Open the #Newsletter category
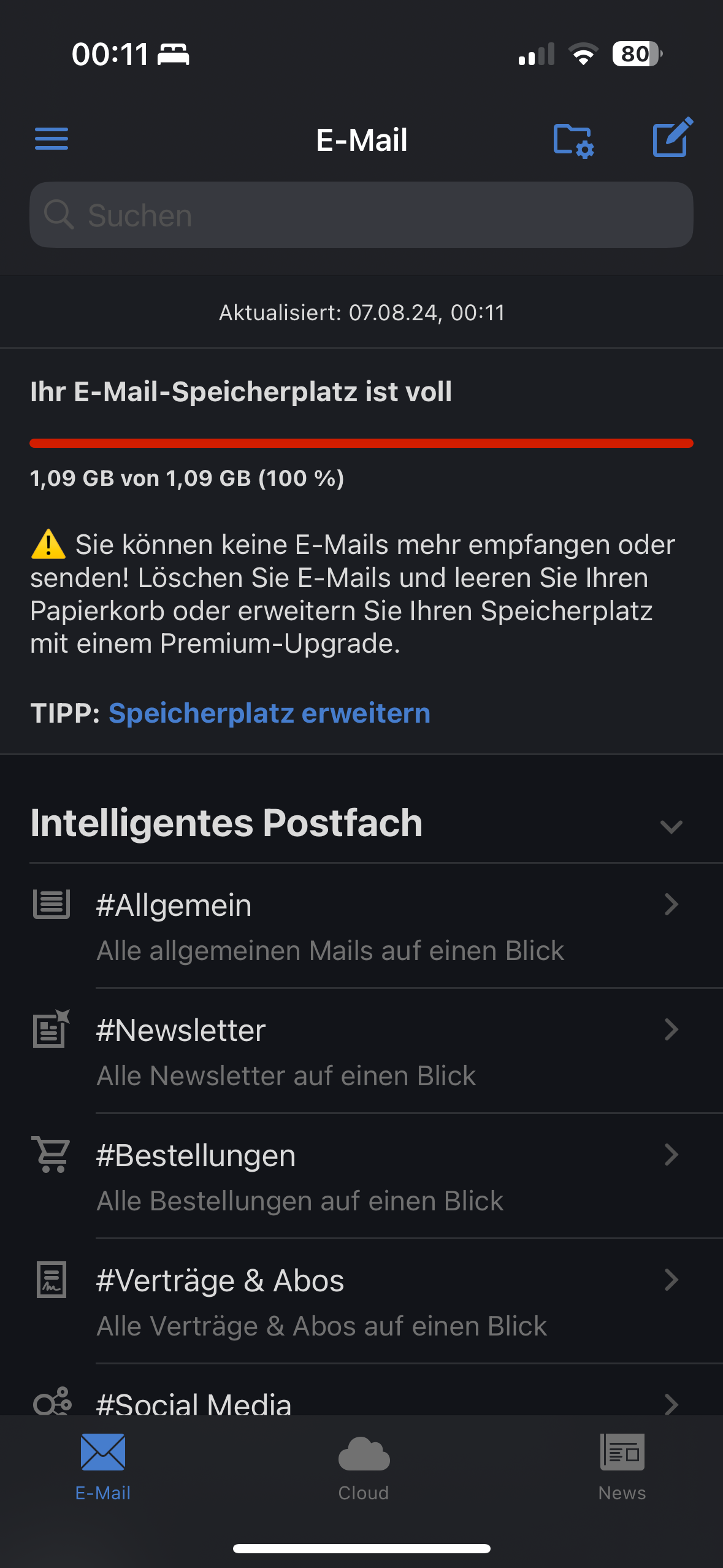This screenshot has height=1568, width=723. point(361,1050)
